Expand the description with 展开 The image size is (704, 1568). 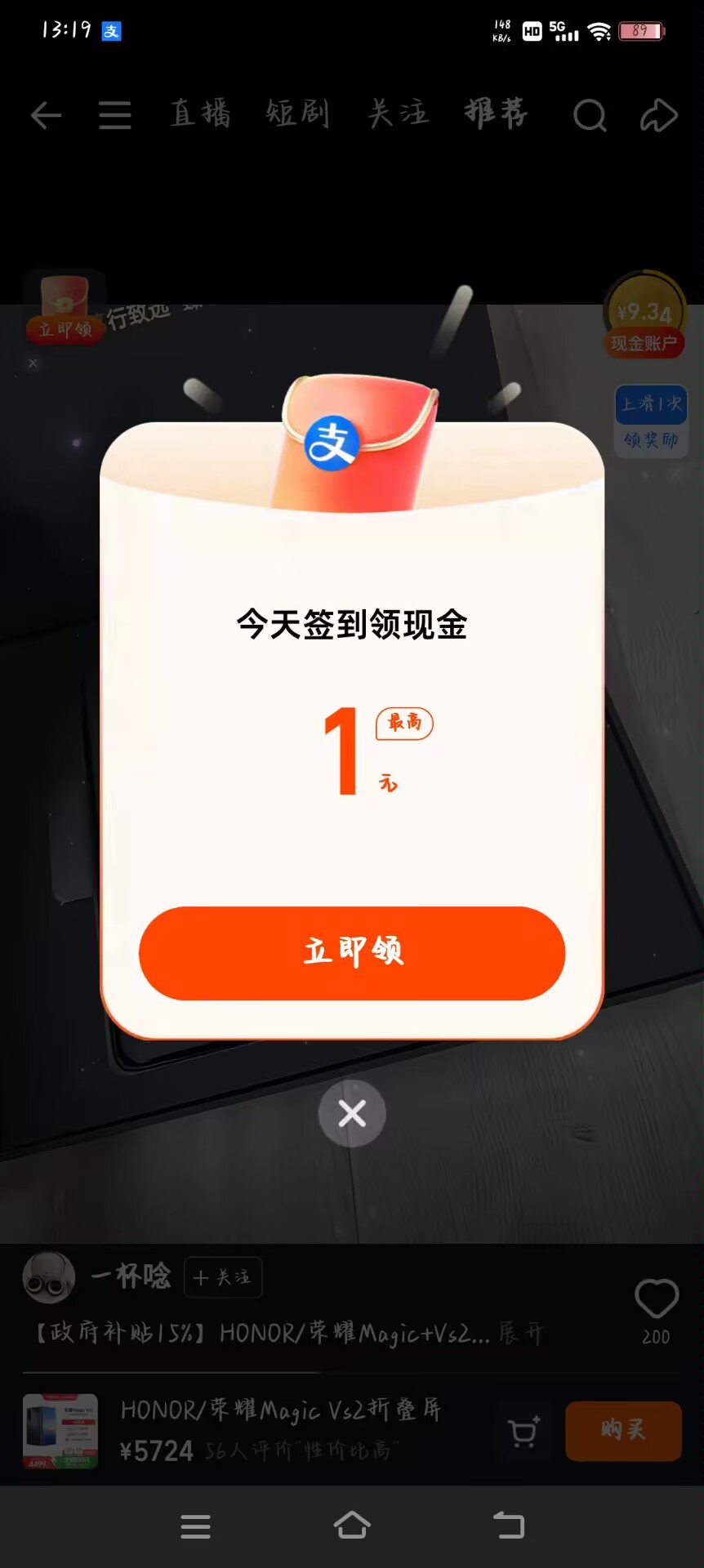coord(520,1334)
